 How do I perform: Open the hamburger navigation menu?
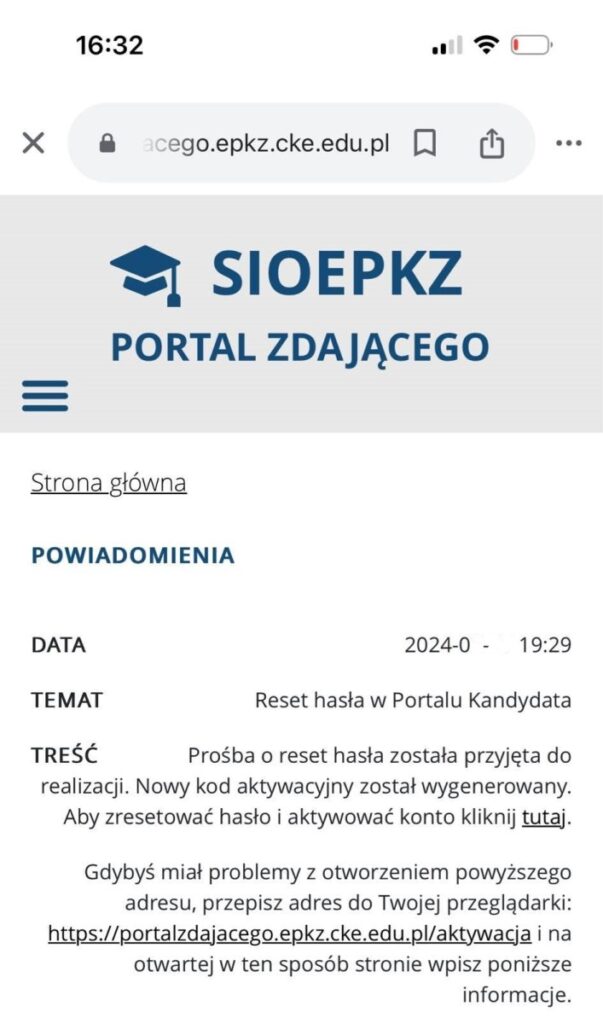tap(45, 395)
